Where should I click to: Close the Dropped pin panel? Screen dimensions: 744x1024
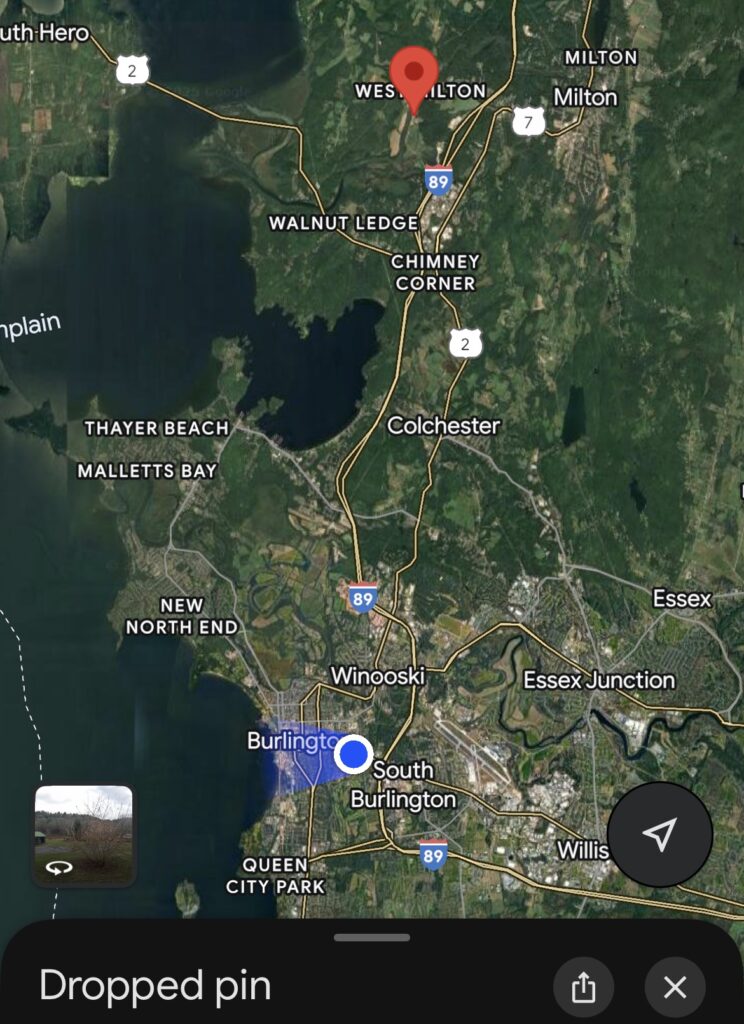(675, 988)
